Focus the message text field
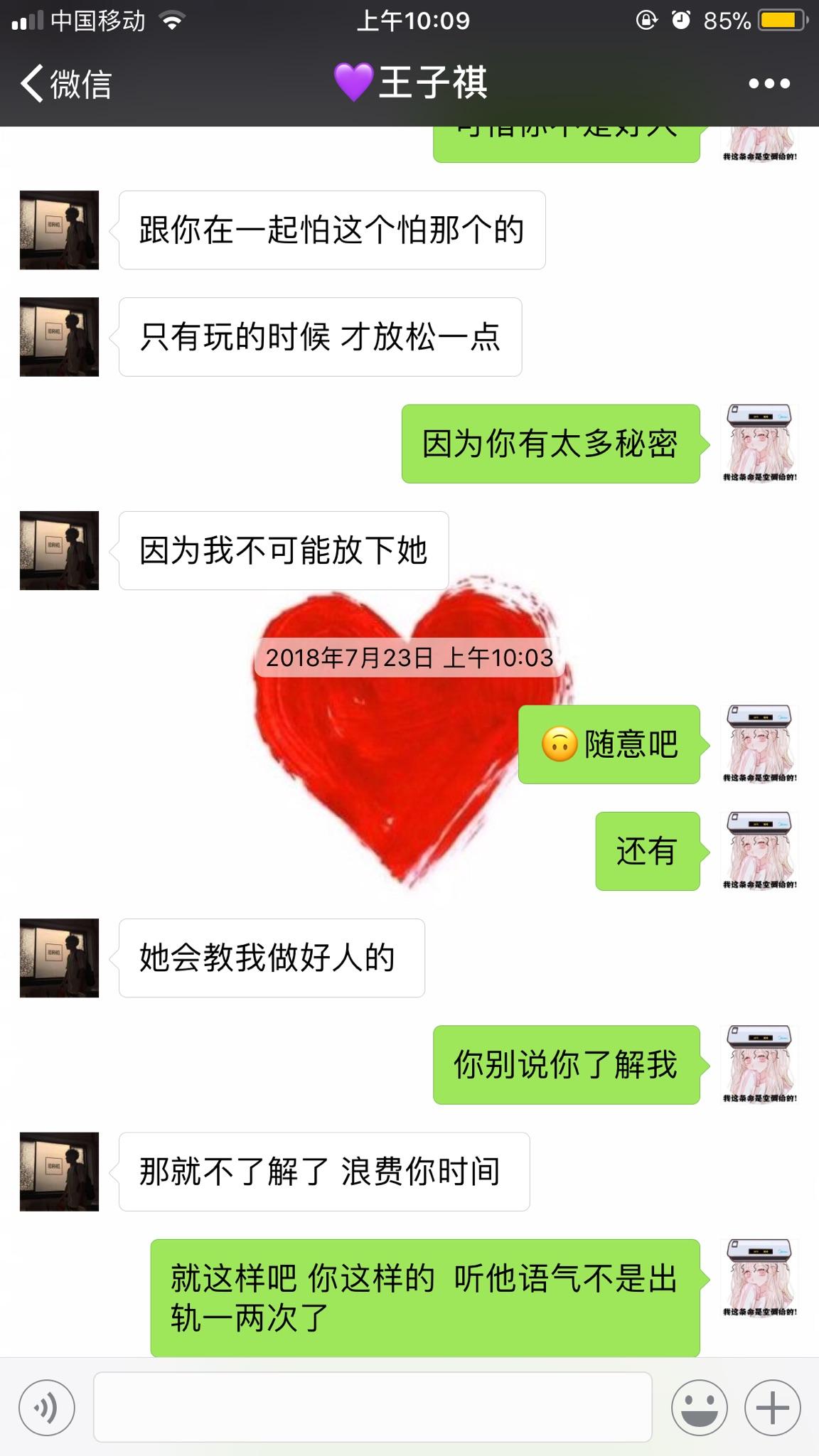The width and height of the screenshot is (819, 1456). [x=373, y=1408]
